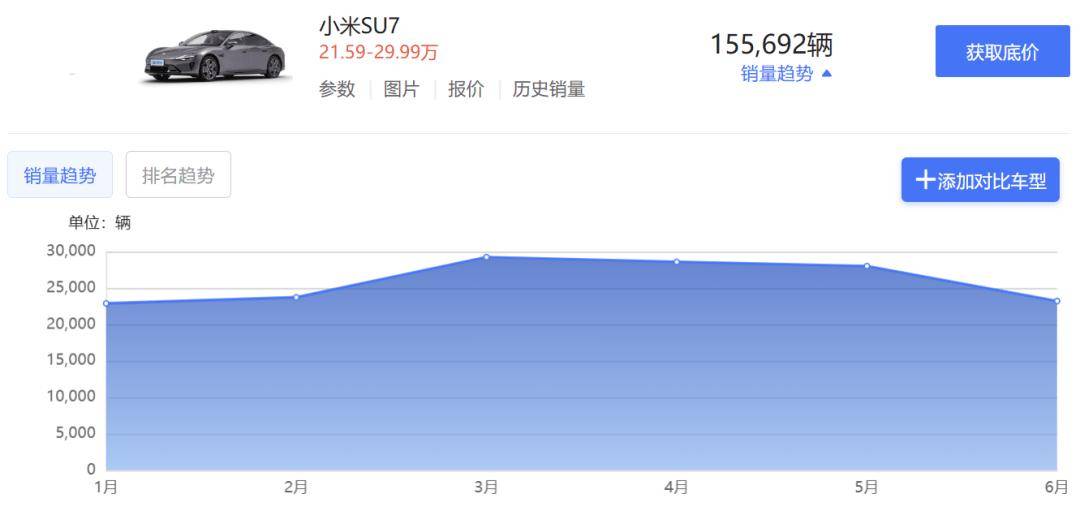Open the 小米SU7 car image

[x=215, y=56]
